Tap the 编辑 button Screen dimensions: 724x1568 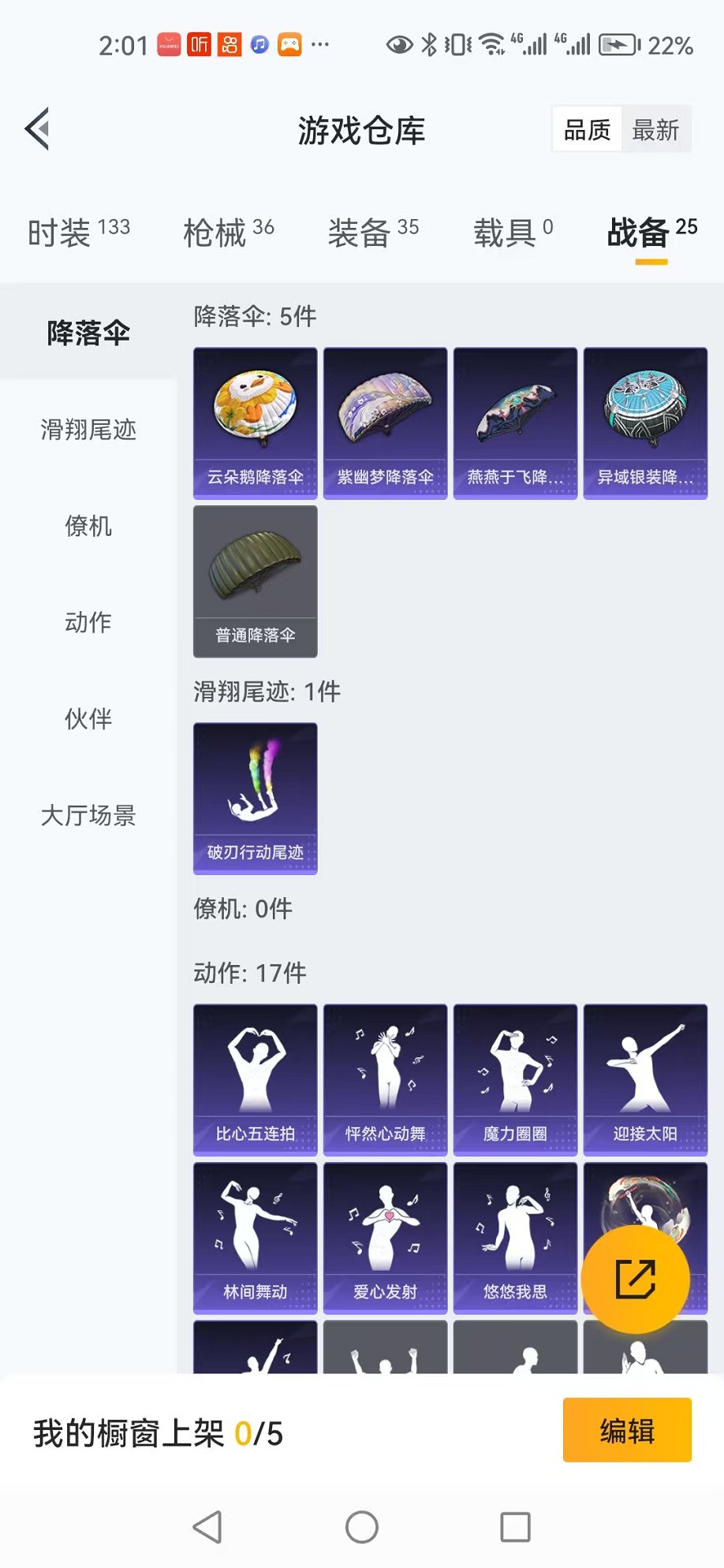click(627, 1430)
